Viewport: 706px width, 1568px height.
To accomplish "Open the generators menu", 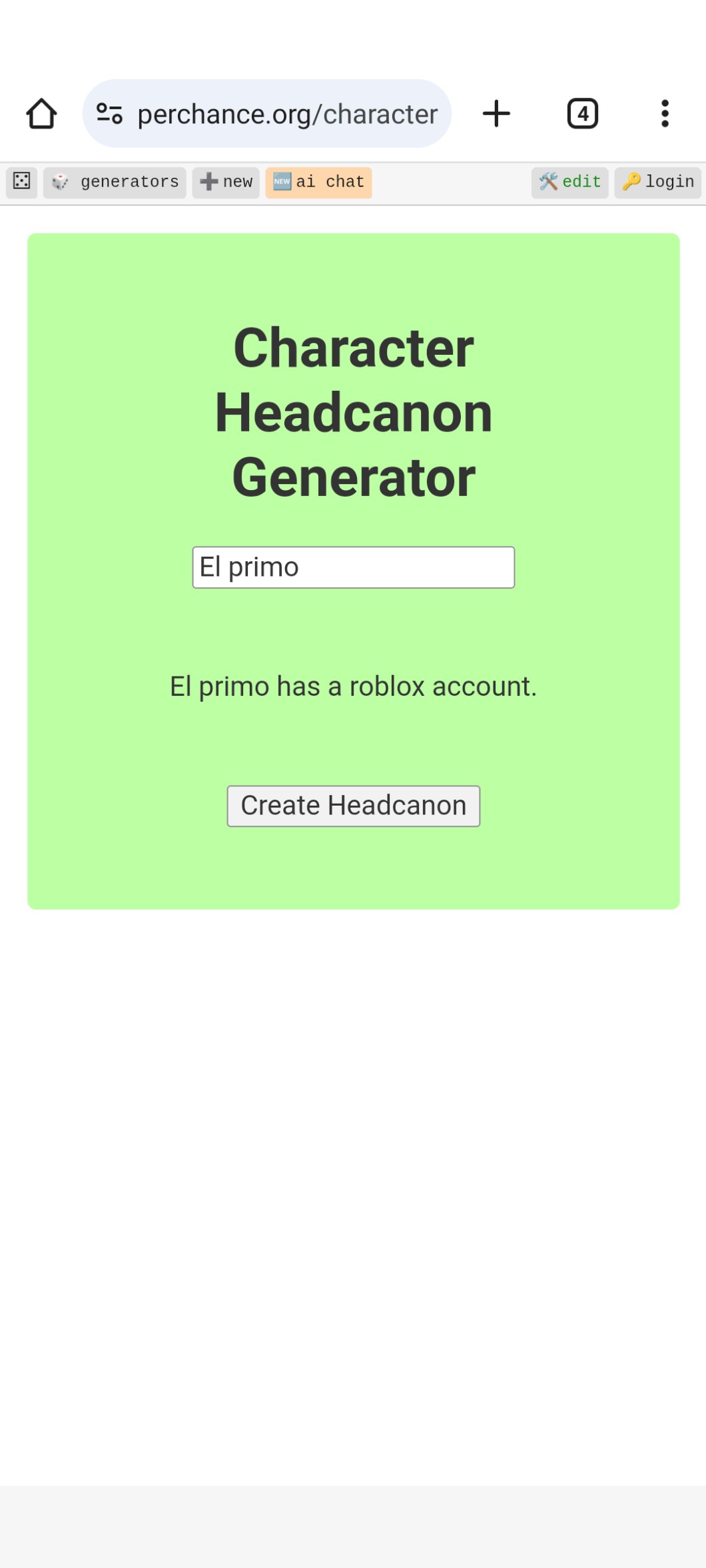I will click(115, 182).
